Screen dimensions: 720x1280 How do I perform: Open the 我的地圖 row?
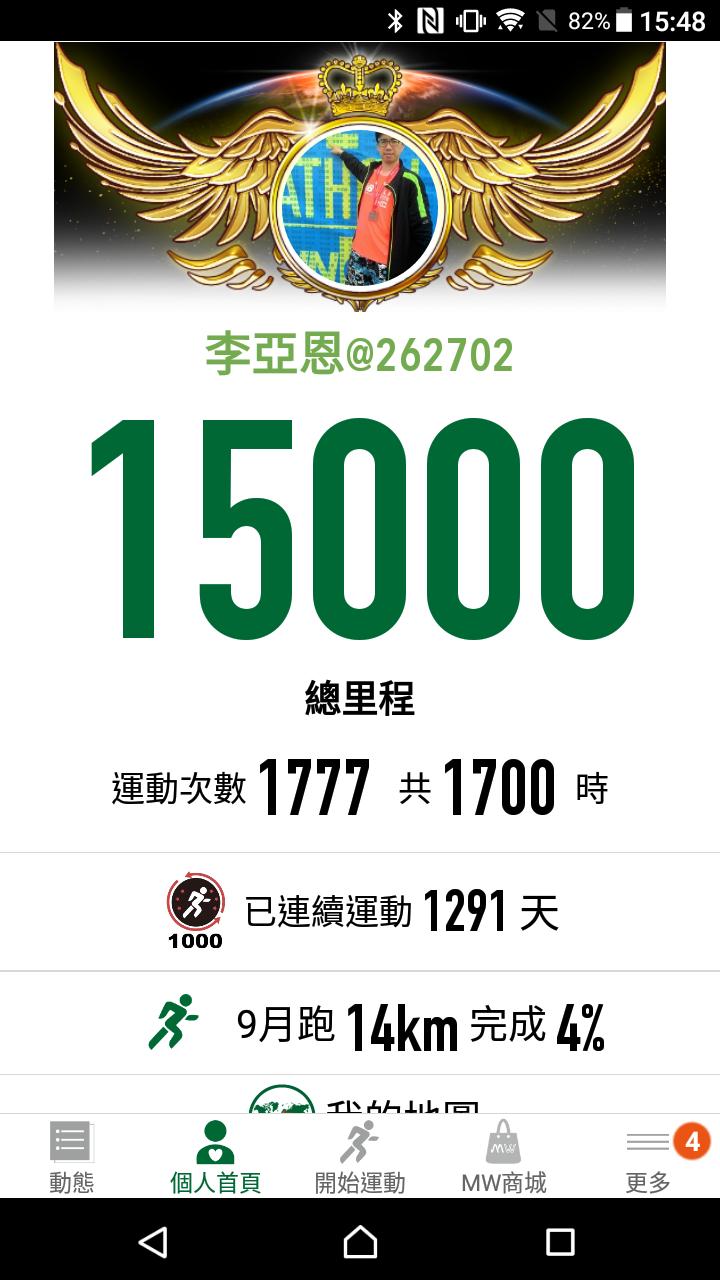pos(360,1100)
